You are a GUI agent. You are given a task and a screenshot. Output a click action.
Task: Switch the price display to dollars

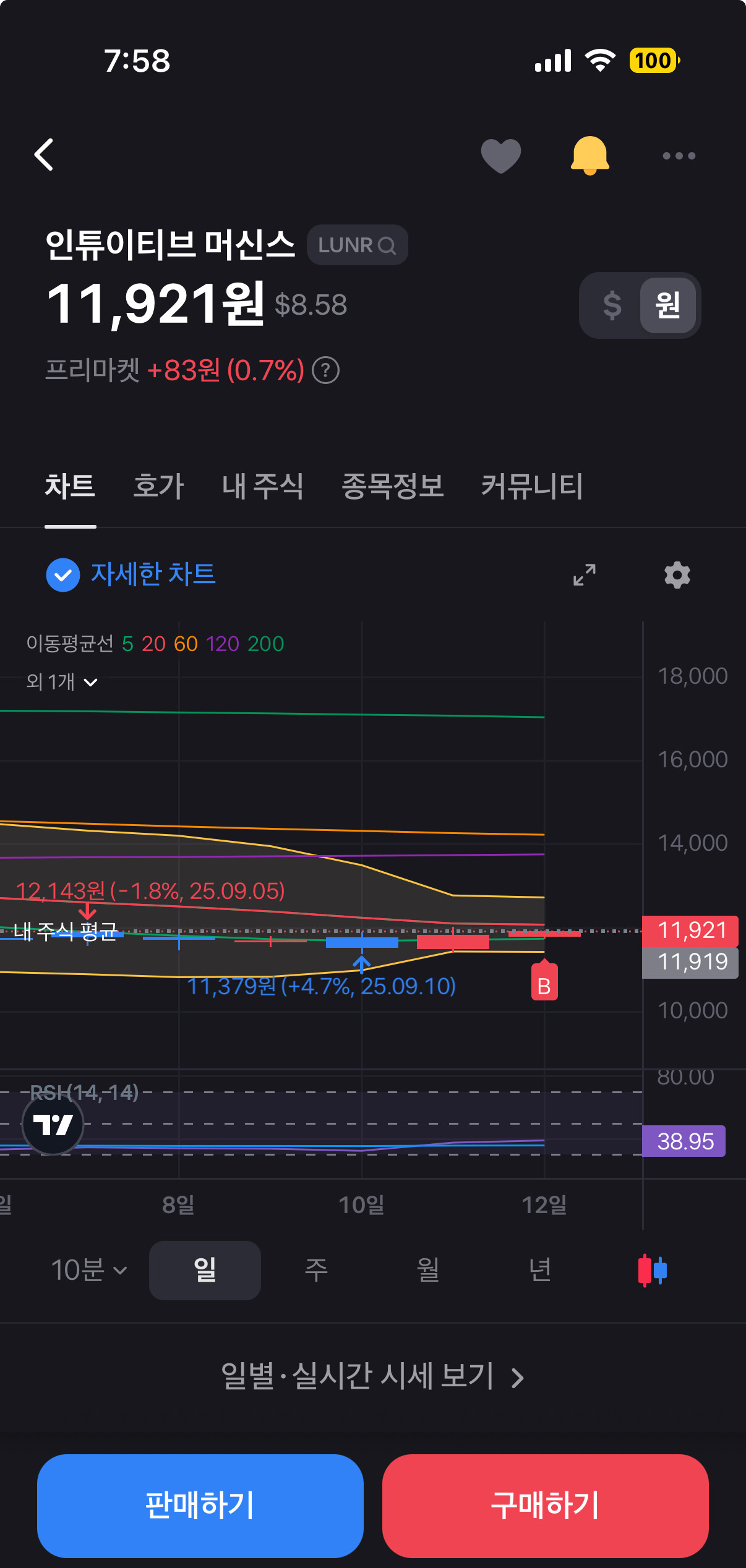coord(612,305)
